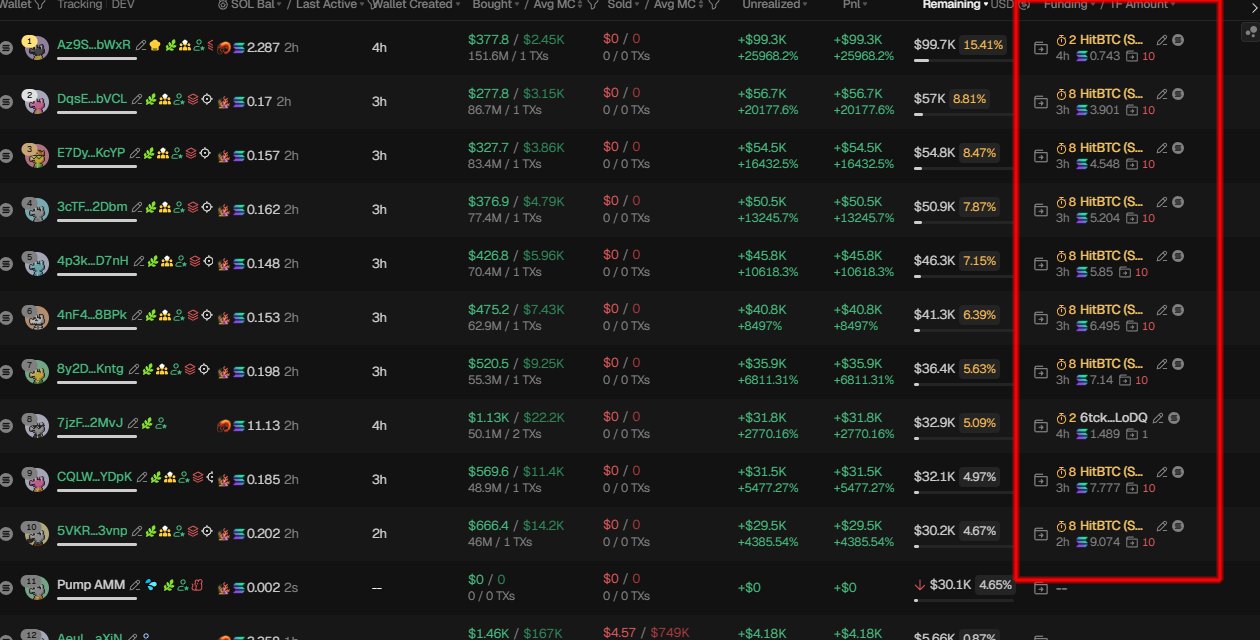Edit funding wallet name in 5VKR...3vnp row
Screen dimensions: 1260x640
[1161, 525]
